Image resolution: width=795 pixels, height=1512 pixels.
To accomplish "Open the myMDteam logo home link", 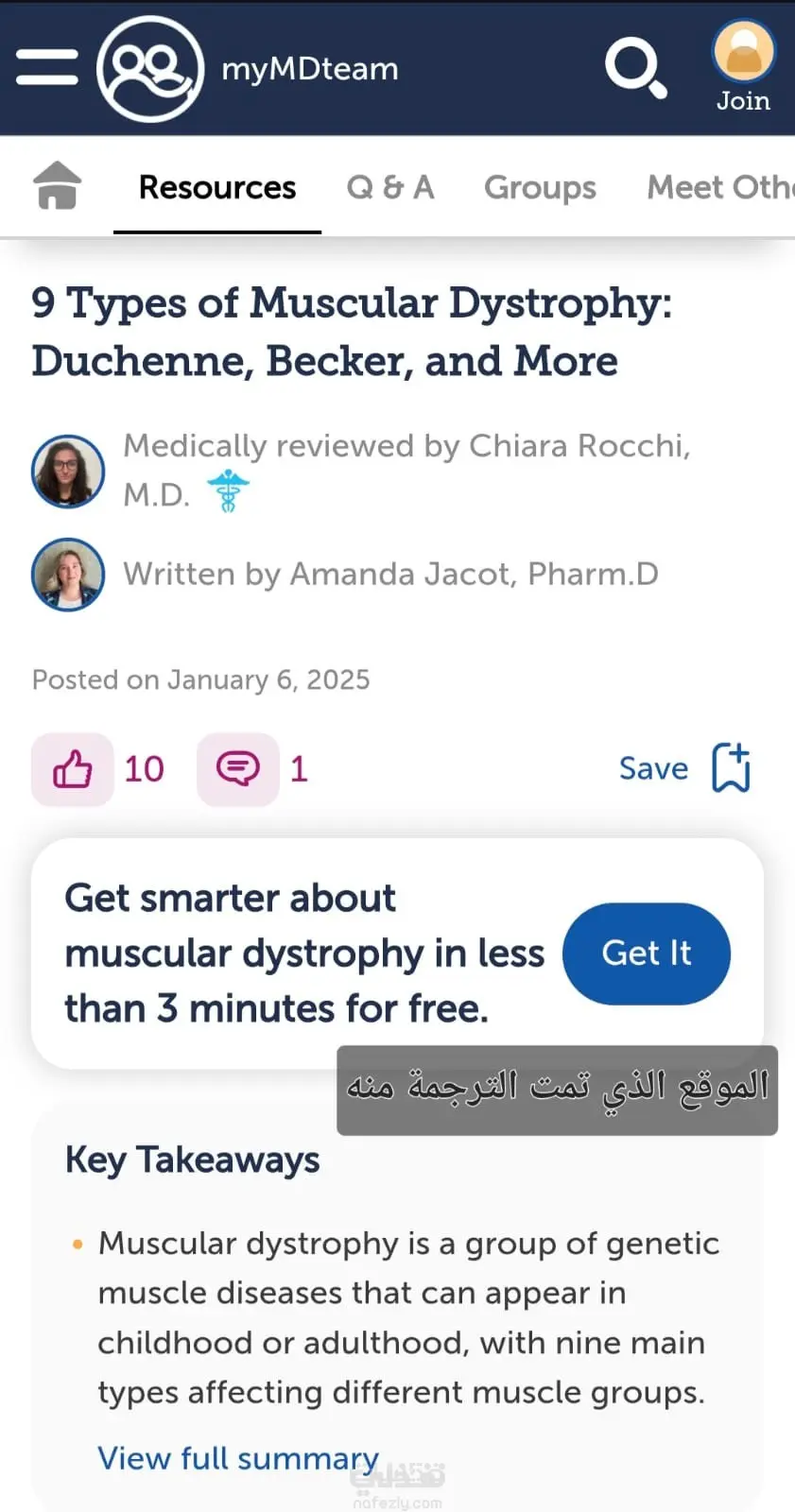I will (x=248, y=69).
